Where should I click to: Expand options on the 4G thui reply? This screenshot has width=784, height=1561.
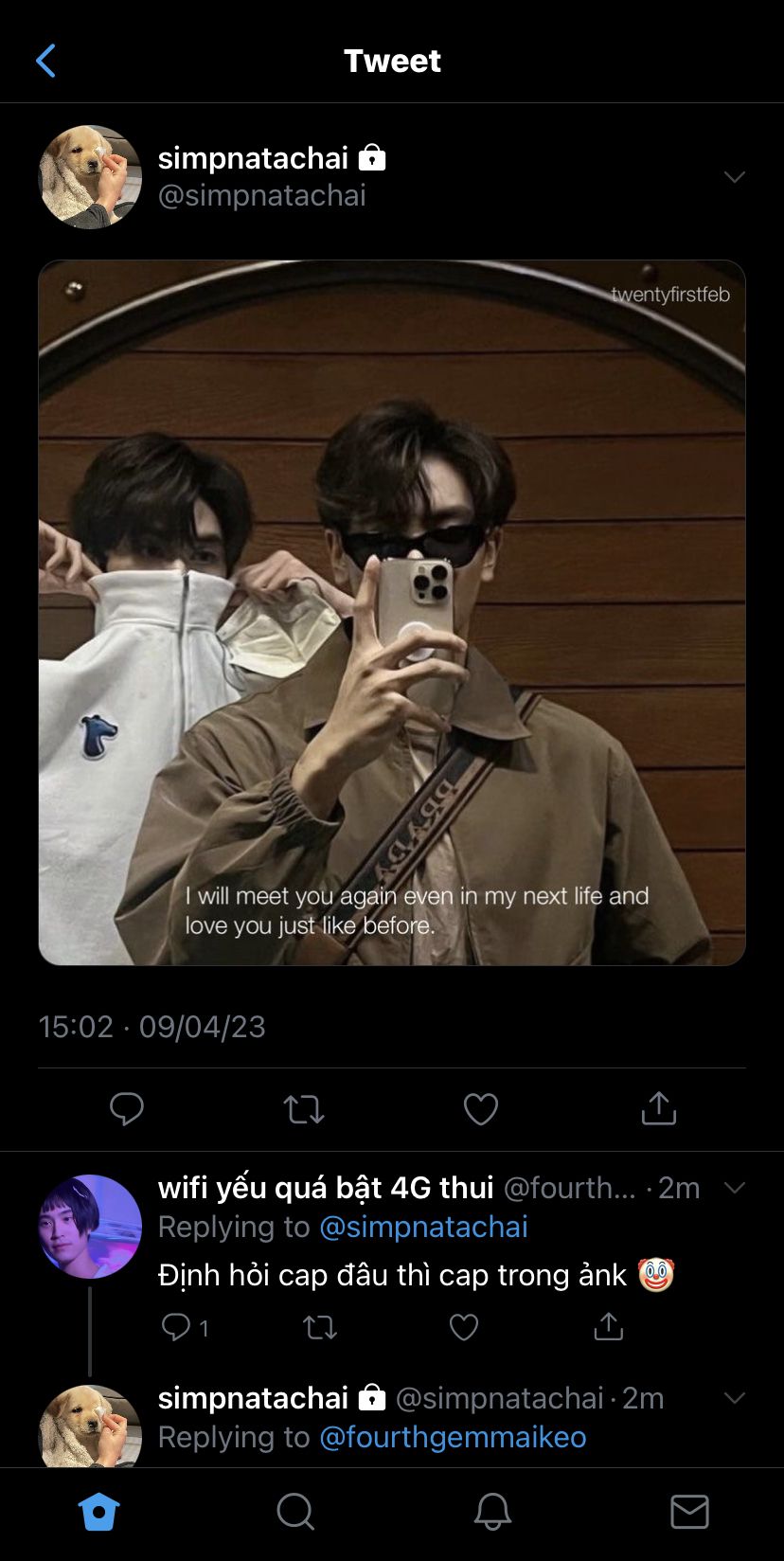735,1188
